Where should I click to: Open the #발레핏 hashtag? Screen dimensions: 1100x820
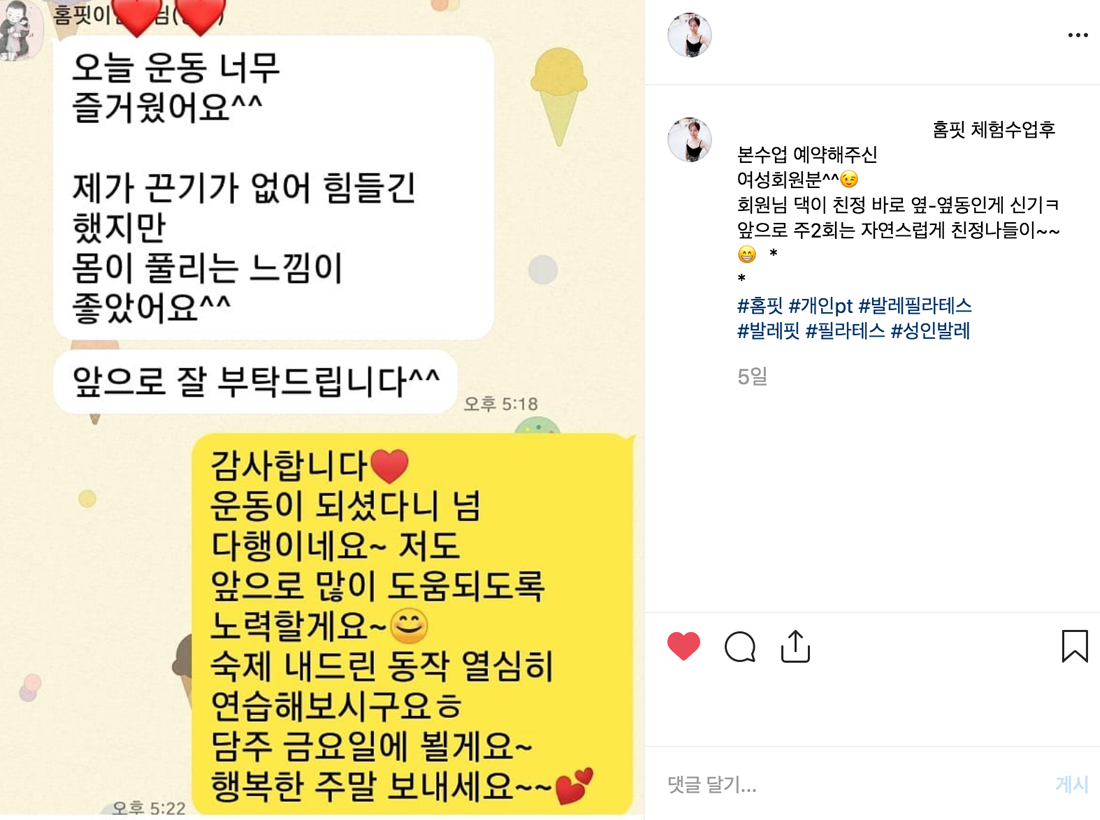768,331
